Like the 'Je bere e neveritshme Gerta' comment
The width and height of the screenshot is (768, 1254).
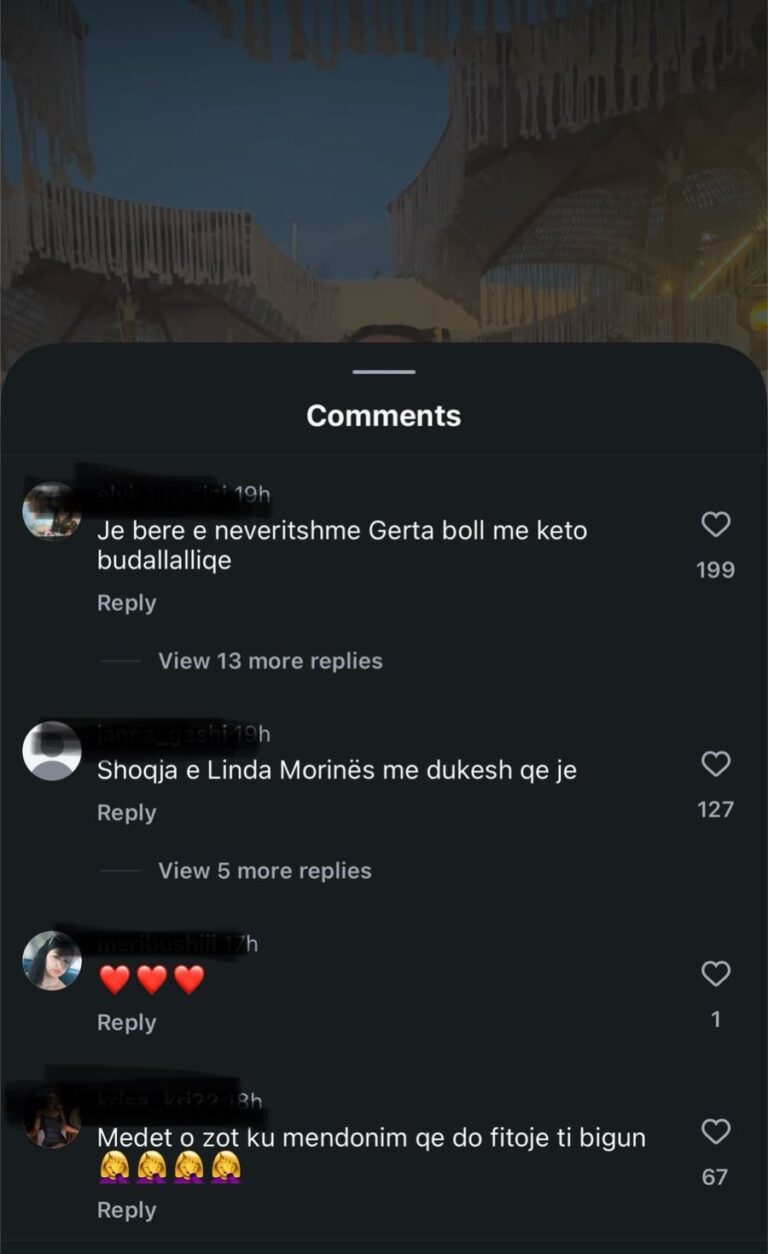715,524
